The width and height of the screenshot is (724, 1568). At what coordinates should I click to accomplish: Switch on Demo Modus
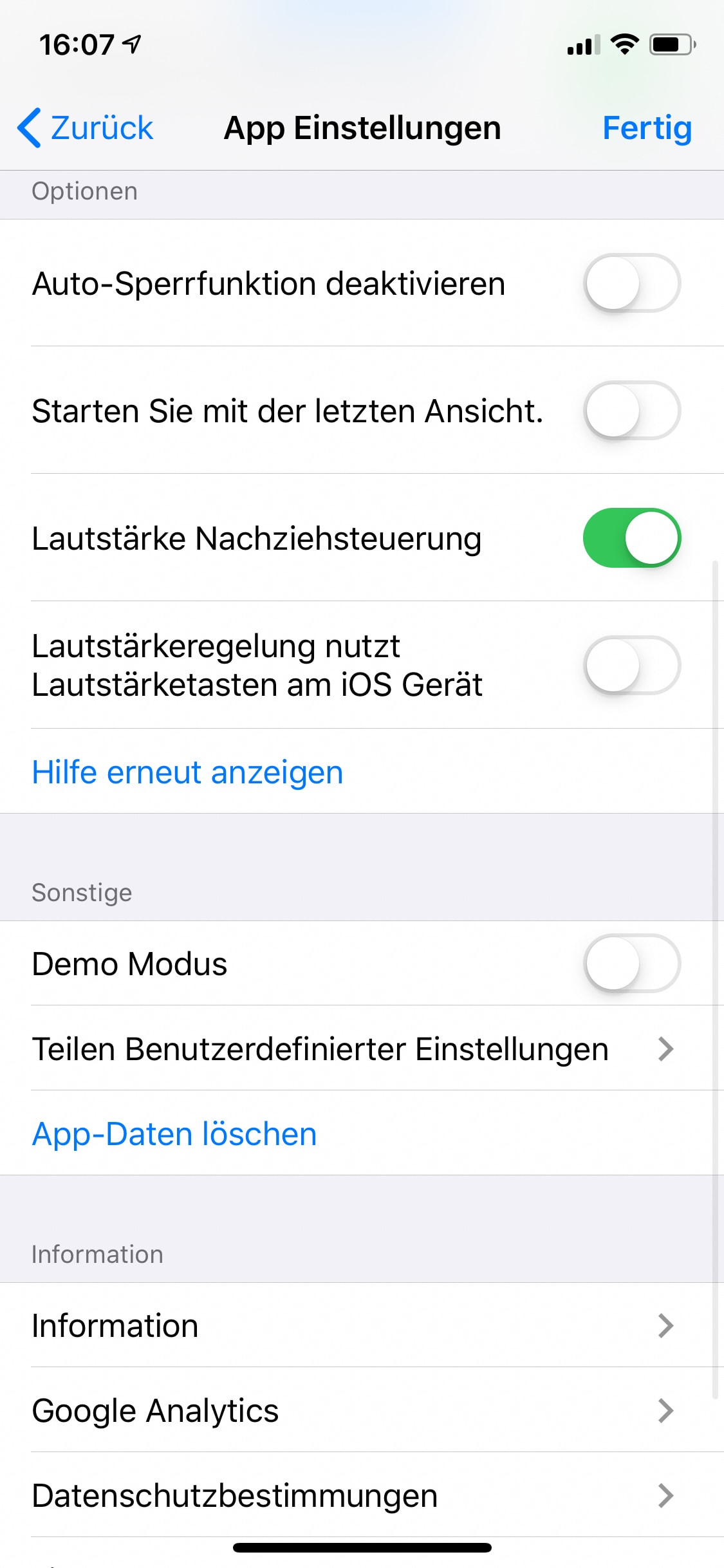click(x=631, y=964)
